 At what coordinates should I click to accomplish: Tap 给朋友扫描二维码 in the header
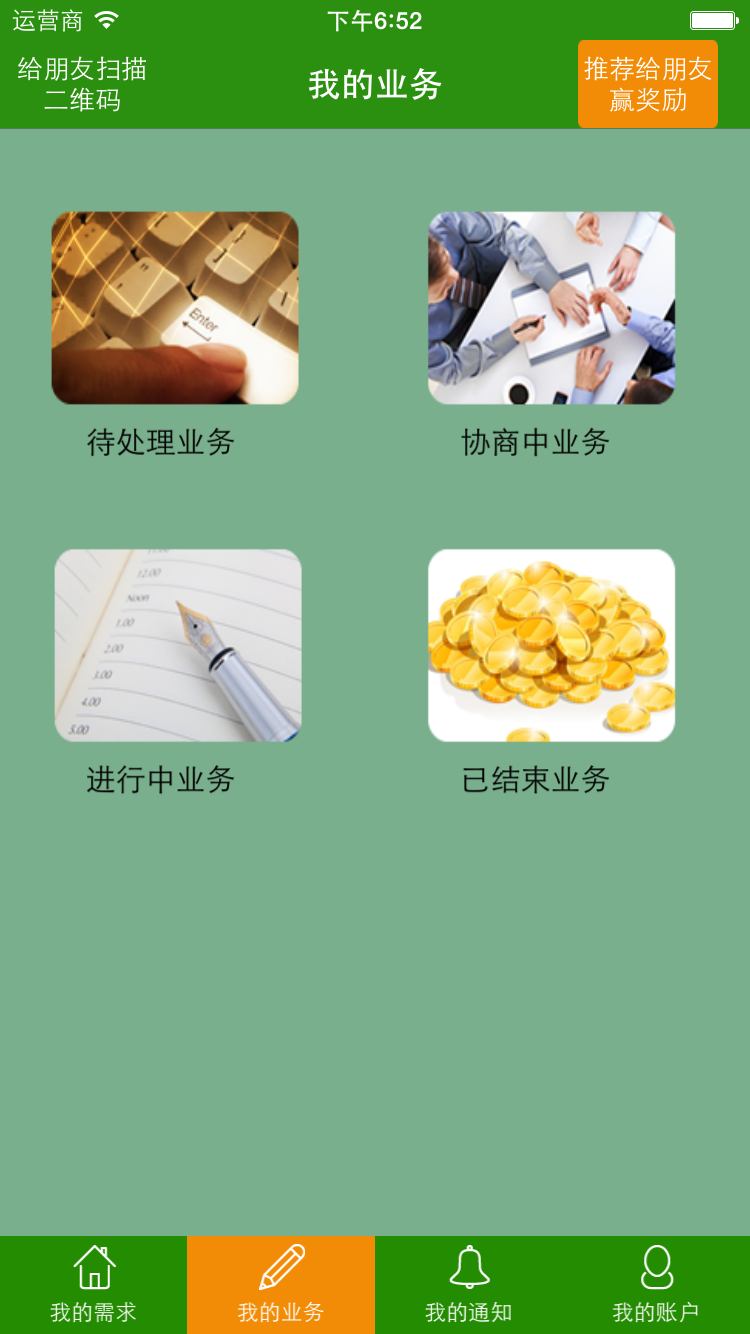(82, 84)
